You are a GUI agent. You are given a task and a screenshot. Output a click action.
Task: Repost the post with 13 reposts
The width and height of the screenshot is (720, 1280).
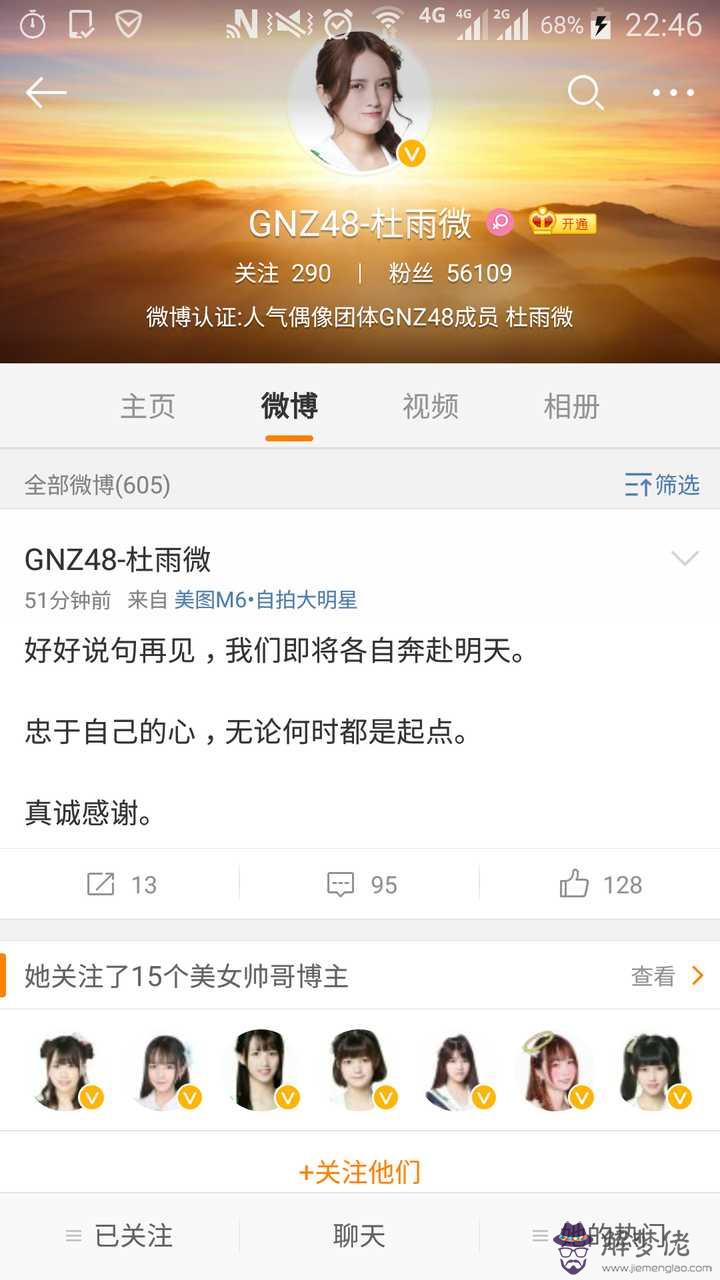[121, 884]
